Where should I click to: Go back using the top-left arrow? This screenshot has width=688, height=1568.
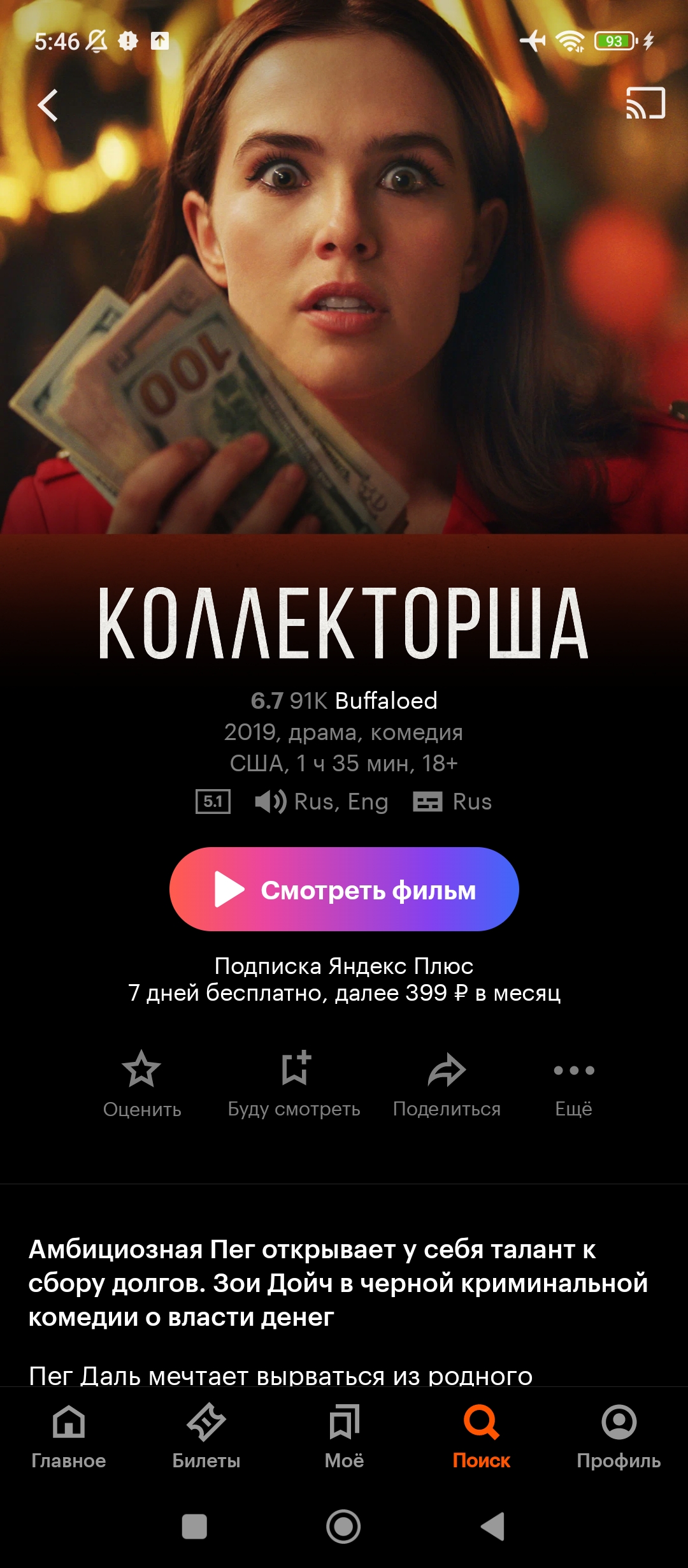(x=48, y=105)
